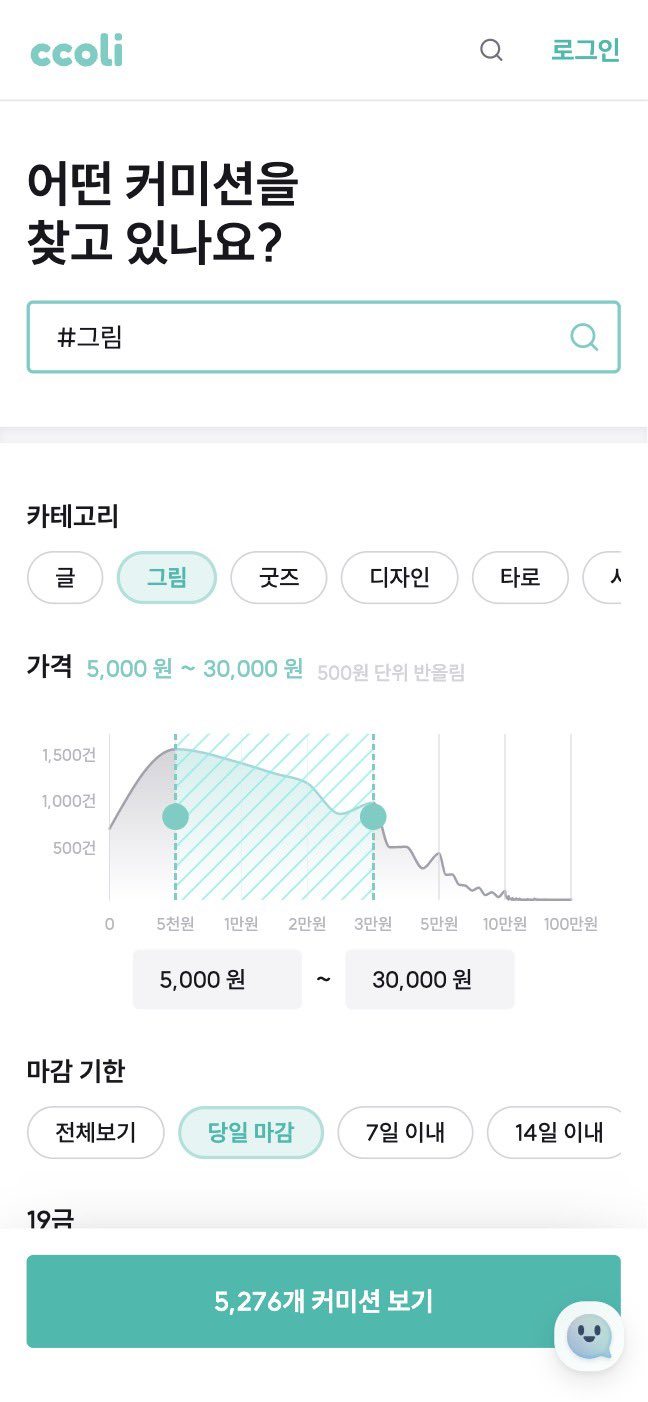Screen dimensions: 648x1402
Task: Open the search icon in the header
Action: [491, 50]
